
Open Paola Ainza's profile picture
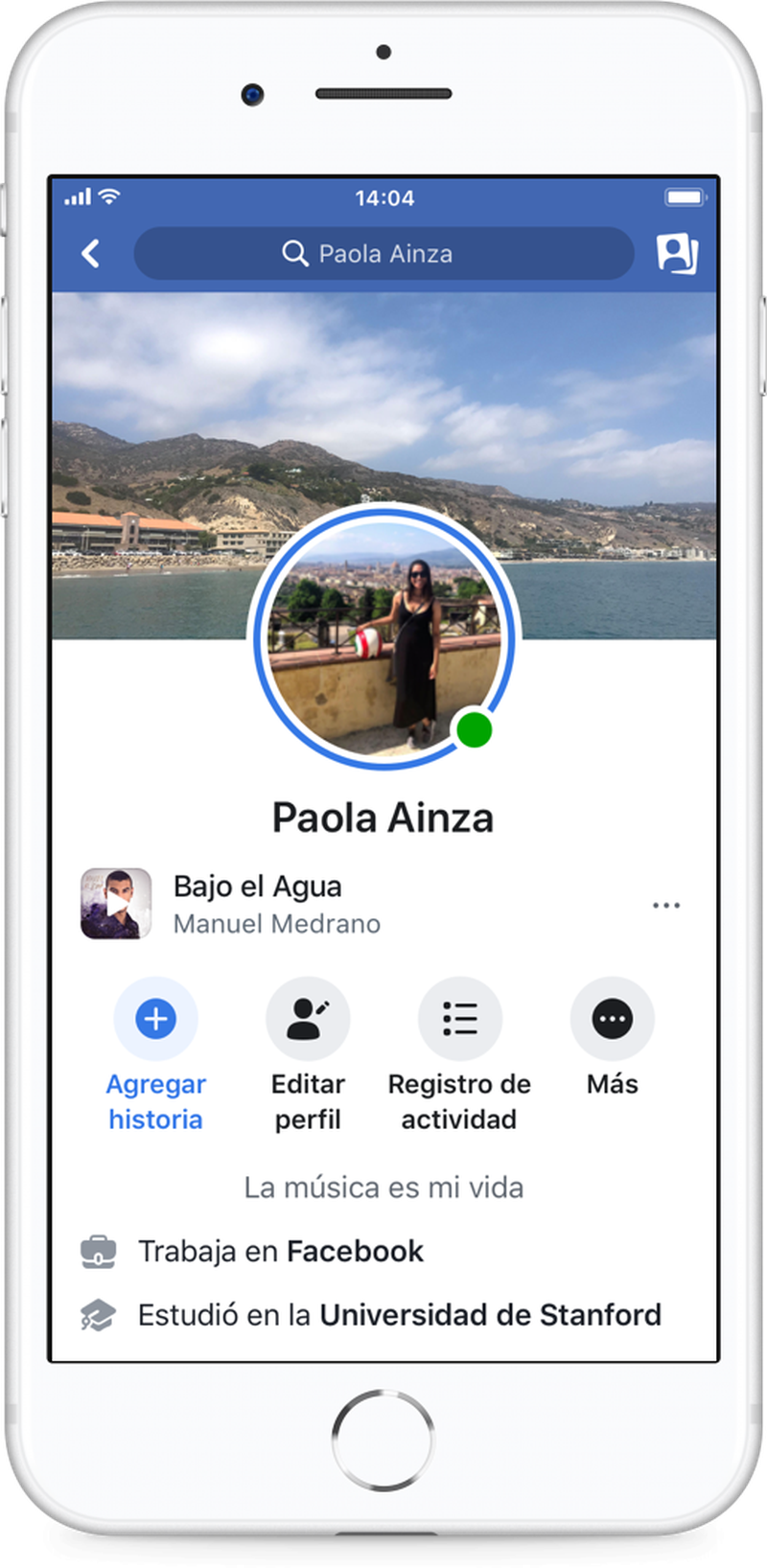coord(384,639)
